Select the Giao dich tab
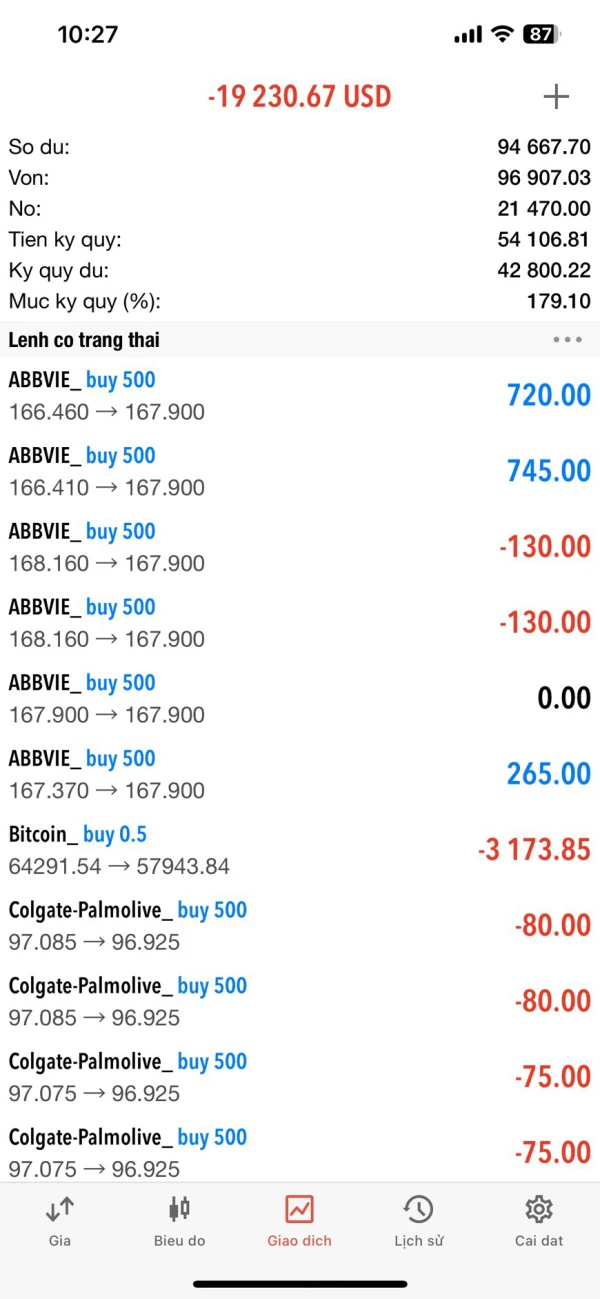Image resolution: width=600 pixels, height=1299 pixels. pos(299,1221)
